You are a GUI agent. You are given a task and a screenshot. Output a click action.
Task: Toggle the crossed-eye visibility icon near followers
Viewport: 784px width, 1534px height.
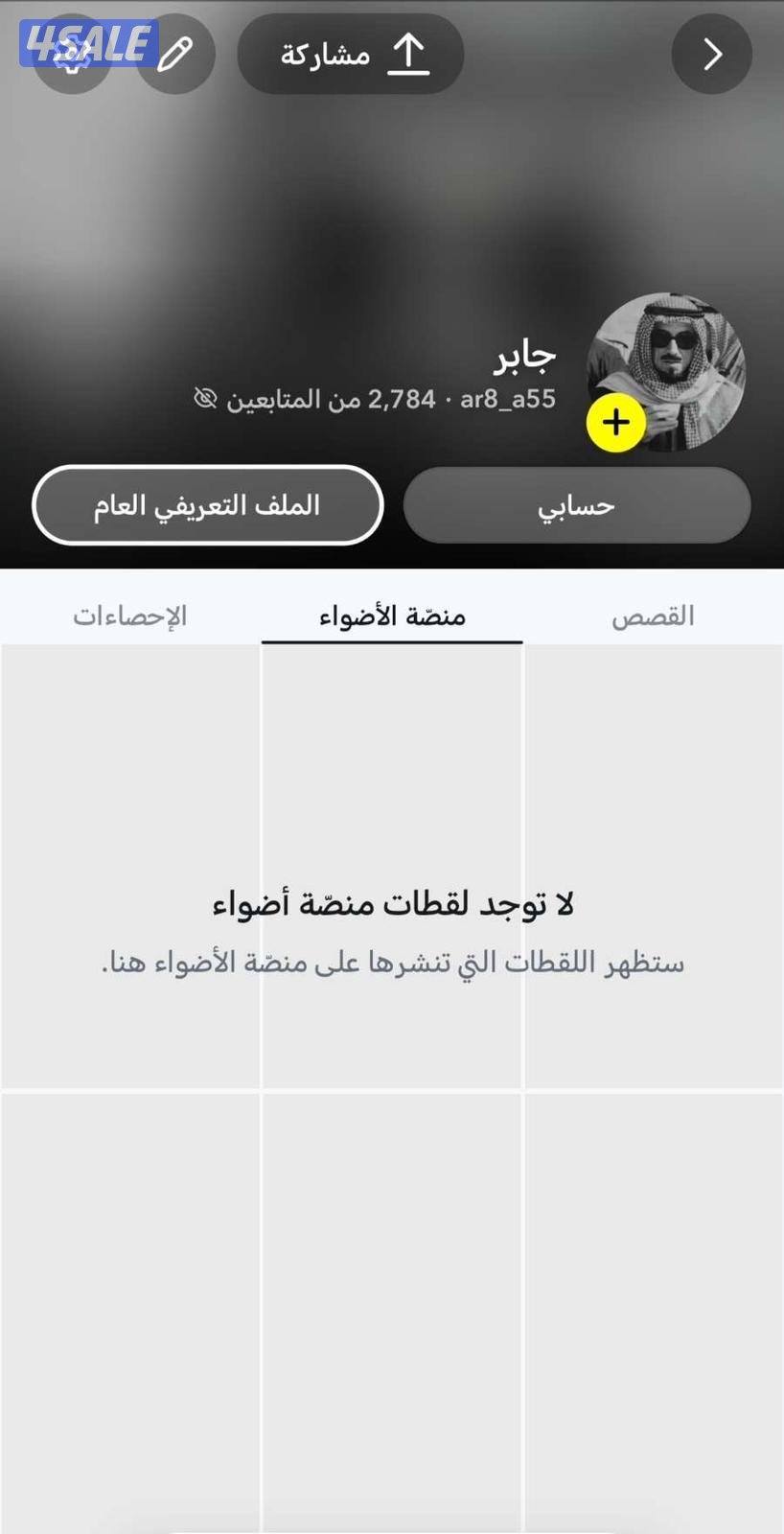204,399
